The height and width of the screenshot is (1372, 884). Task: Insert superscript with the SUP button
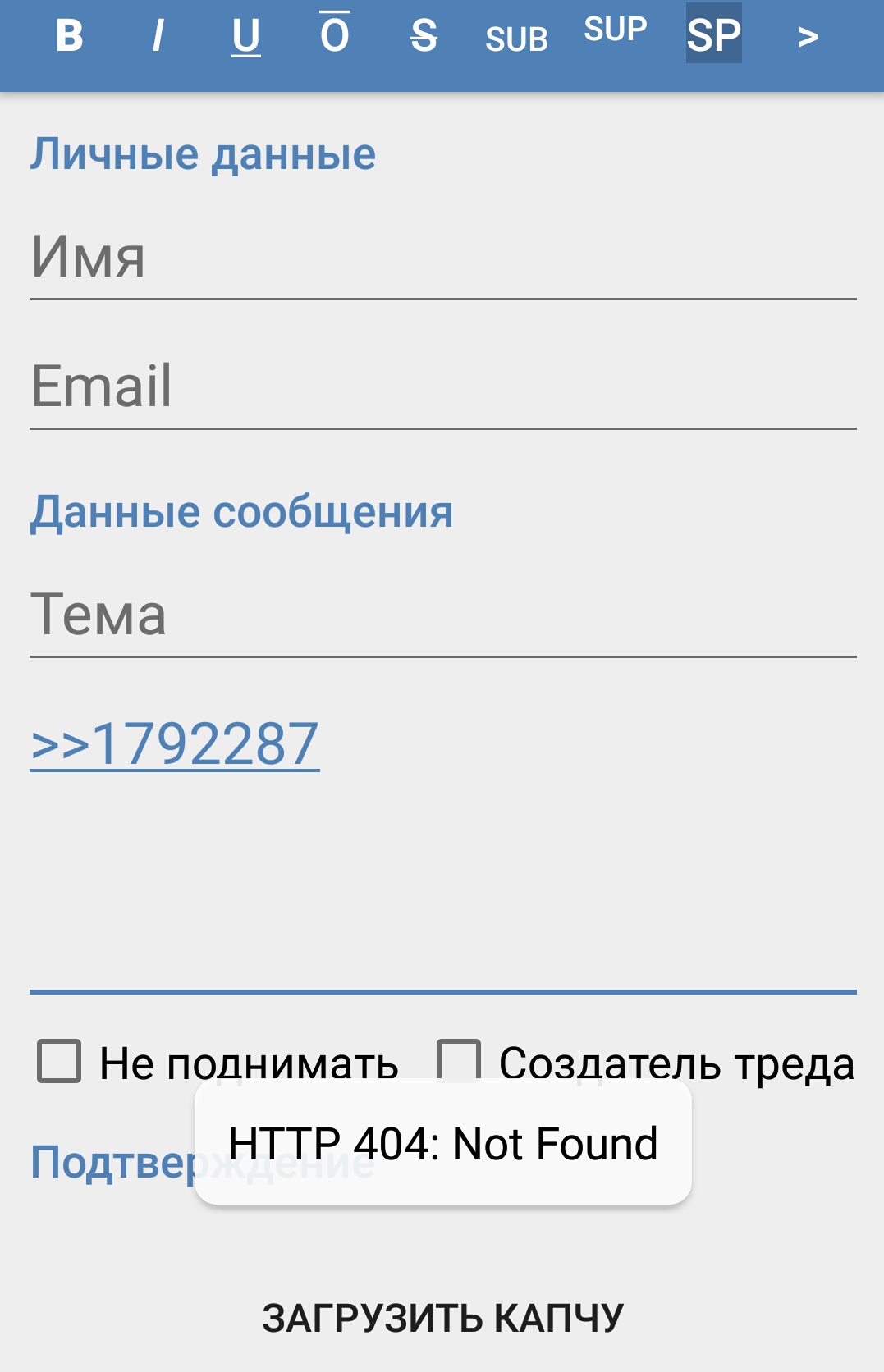coord(615,30)
